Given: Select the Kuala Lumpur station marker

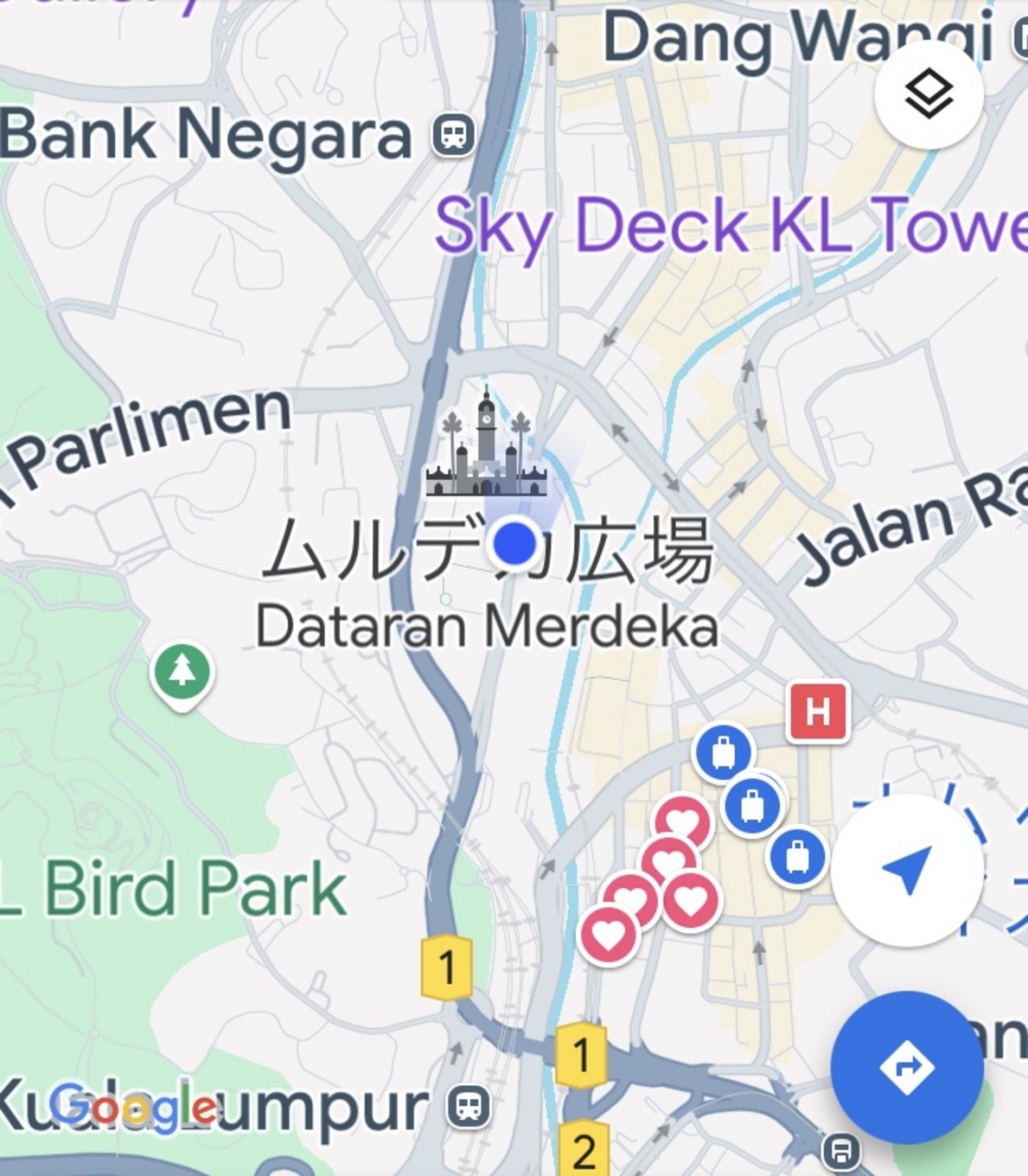Looking at the screenshot, I should pos(469,1106).
